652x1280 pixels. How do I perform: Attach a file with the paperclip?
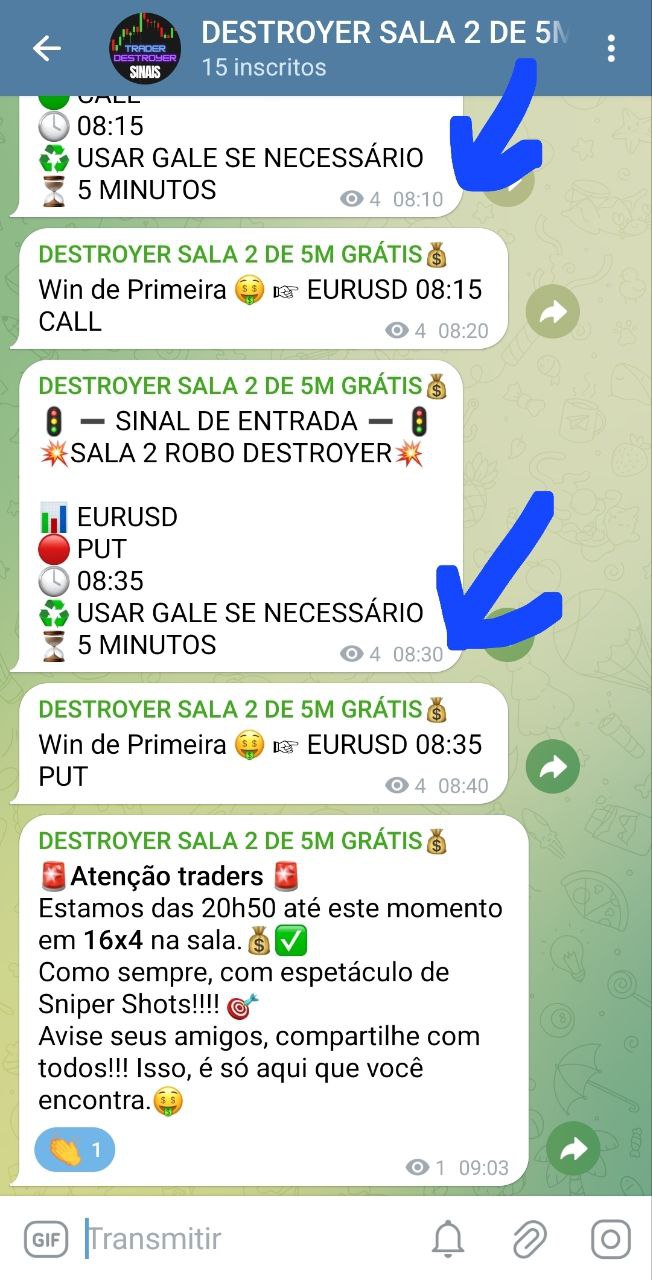[529, 1240]
